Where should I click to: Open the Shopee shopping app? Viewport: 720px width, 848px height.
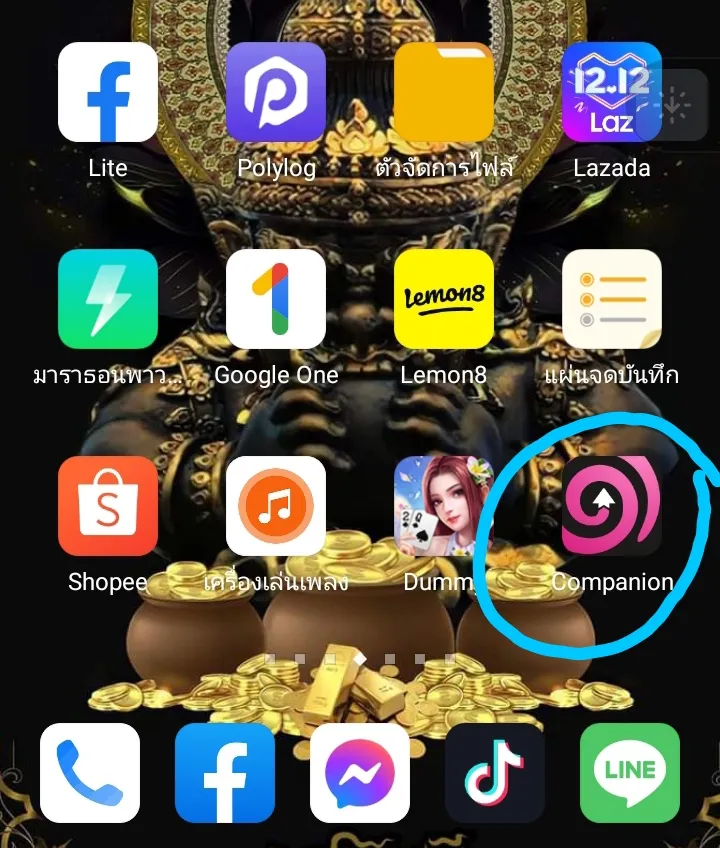(x=107, y=505)
